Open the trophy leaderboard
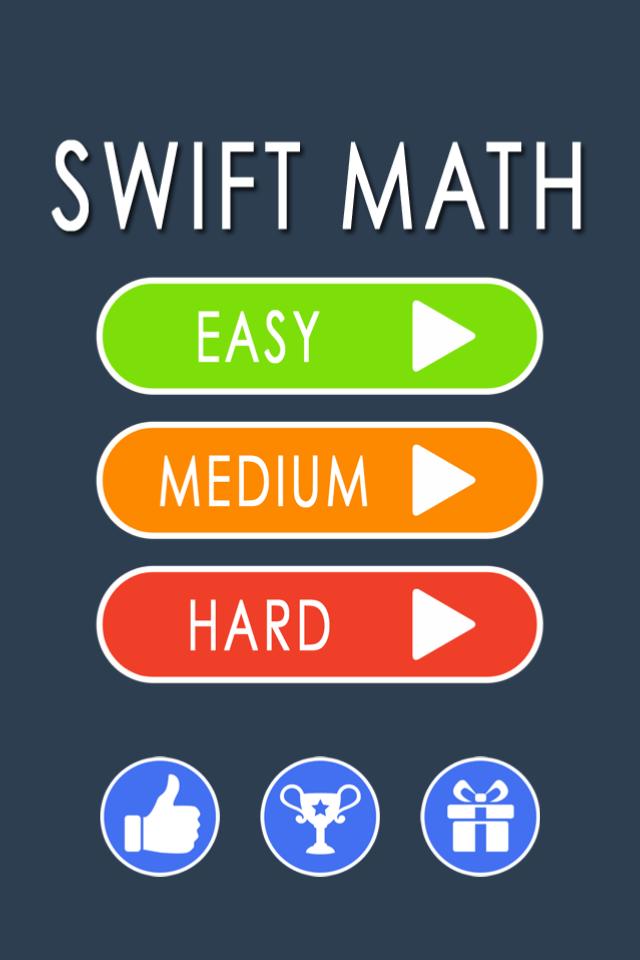This screenshot has width=640, height=960. pos(320,817)
